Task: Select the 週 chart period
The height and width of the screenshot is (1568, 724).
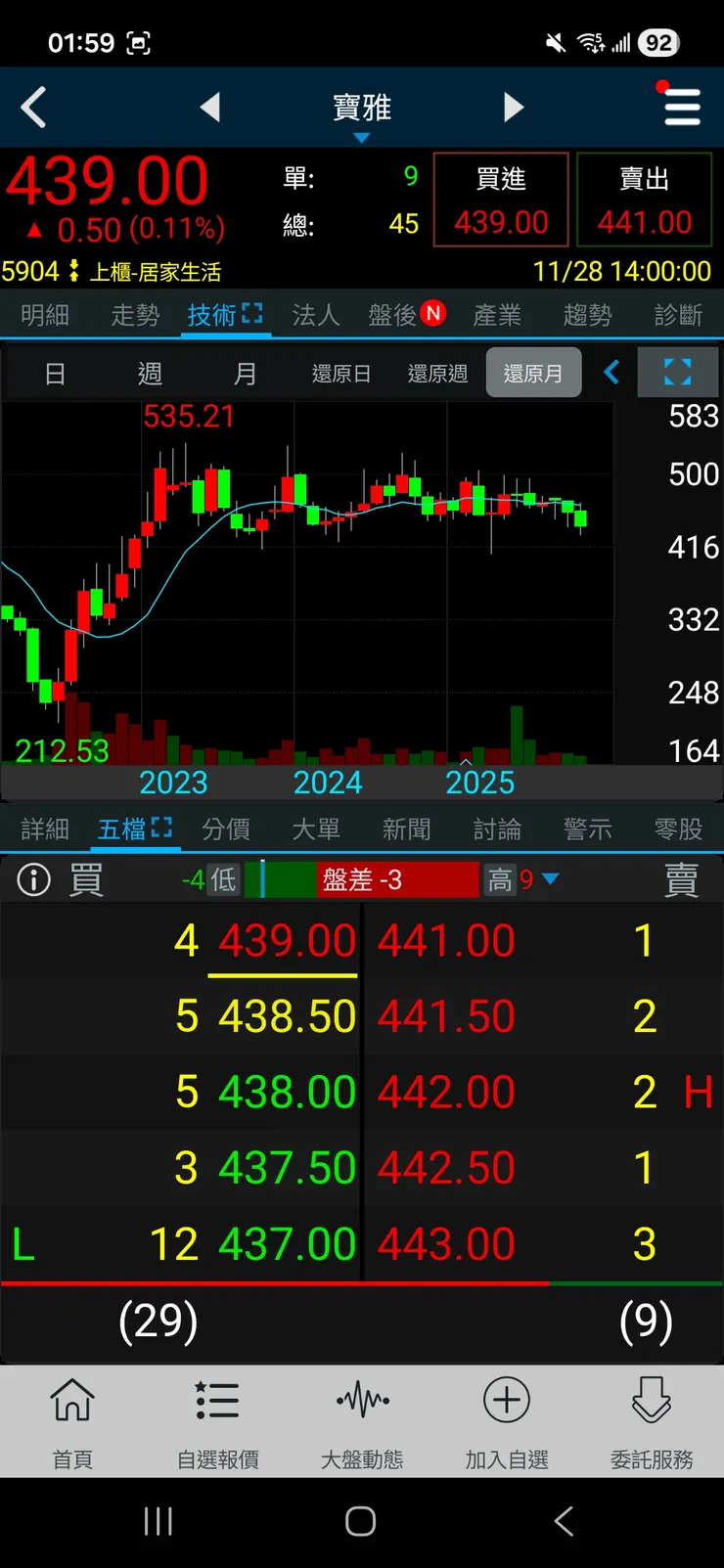Action: 150,374
